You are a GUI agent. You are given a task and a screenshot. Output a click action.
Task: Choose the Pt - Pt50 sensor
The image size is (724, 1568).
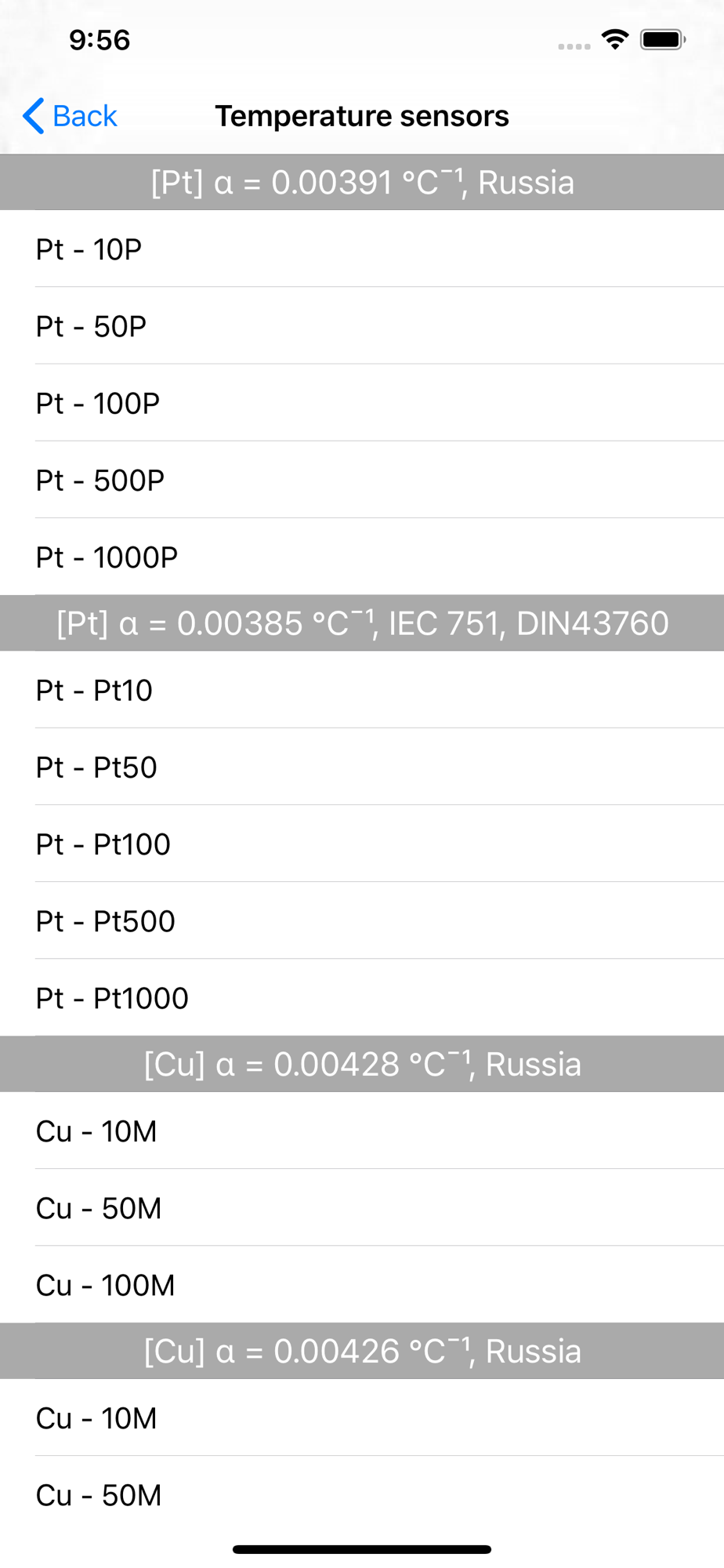point(362,767)
